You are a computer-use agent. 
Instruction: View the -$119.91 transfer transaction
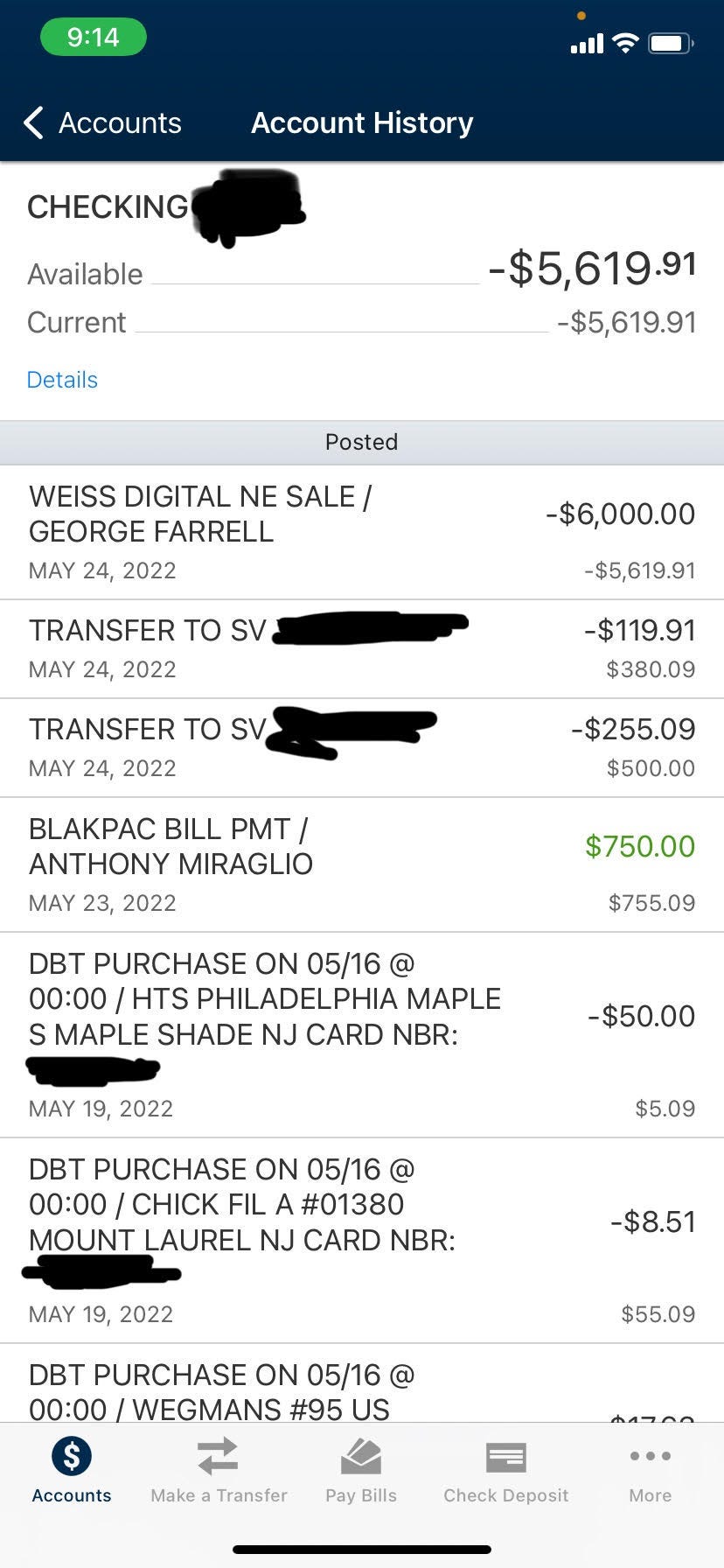(361, 648)
